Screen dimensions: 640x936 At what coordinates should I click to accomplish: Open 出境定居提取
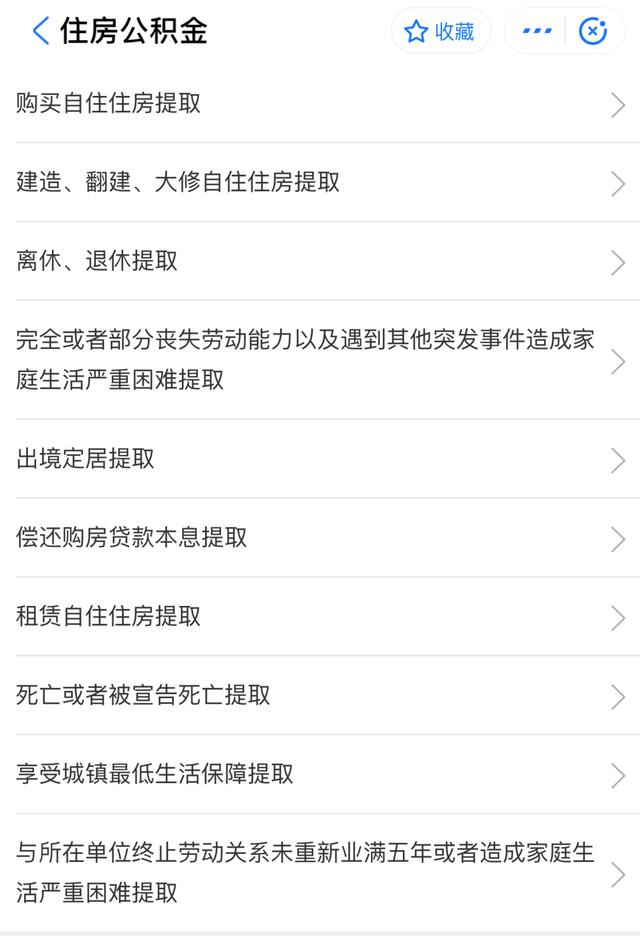point(320,459)
